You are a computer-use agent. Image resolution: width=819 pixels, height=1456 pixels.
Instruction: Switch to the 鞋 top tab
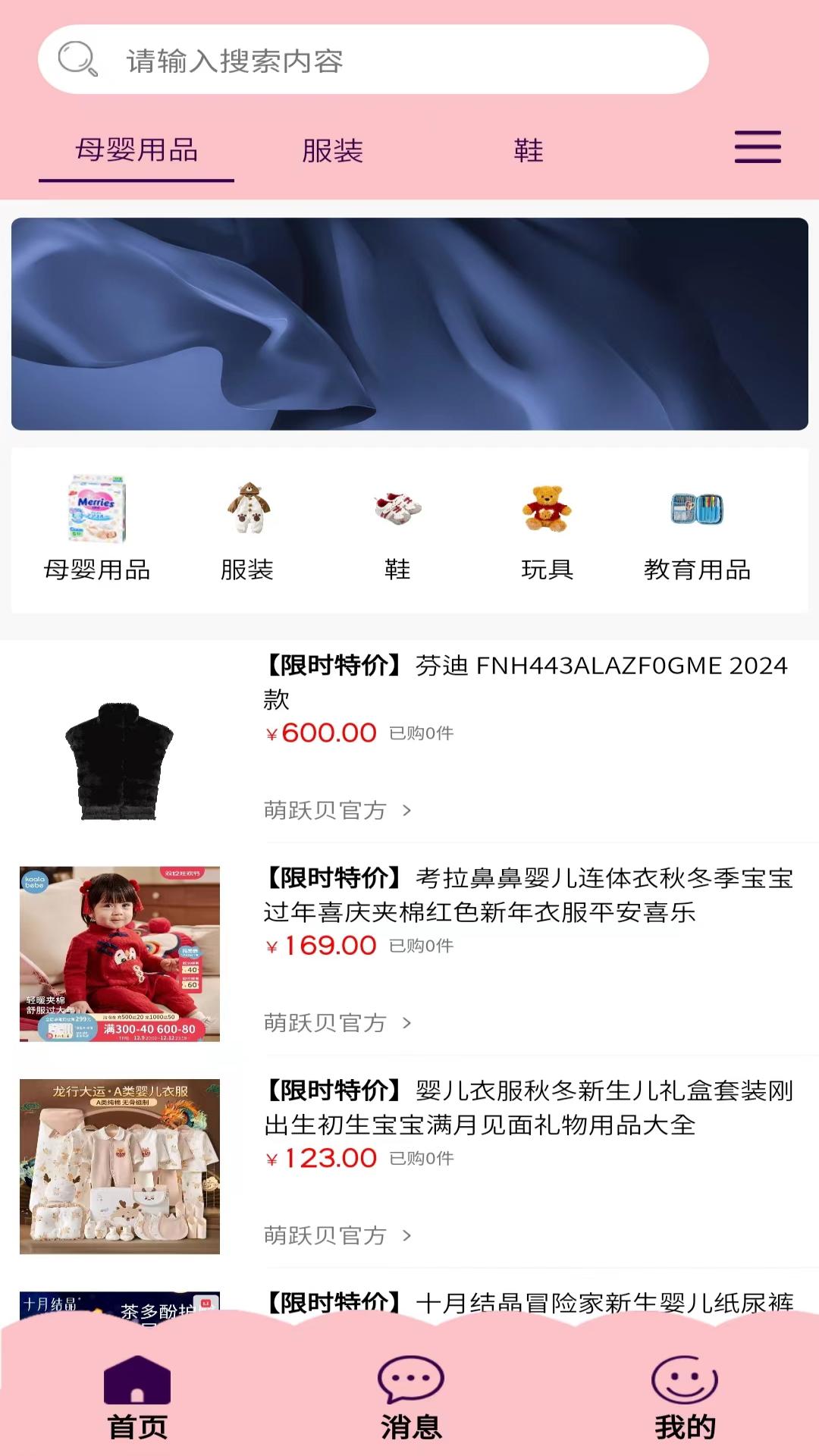[x=528, y=150]
